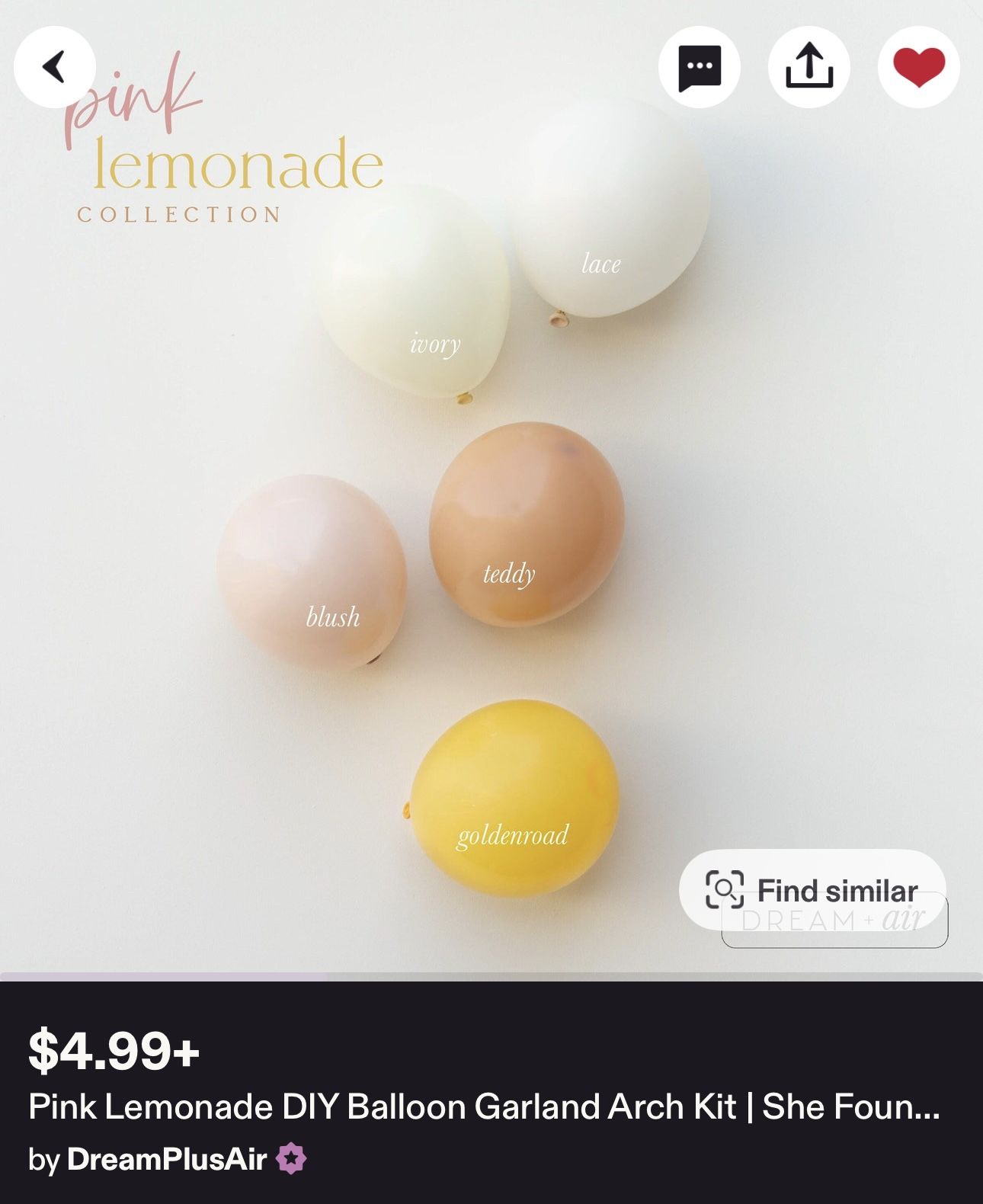Image resolution: width=983 pixels, height=1204 pixels.
Task: Remove listing from favorites with heart
Action: pyautogui.click(x=918, y=67)
